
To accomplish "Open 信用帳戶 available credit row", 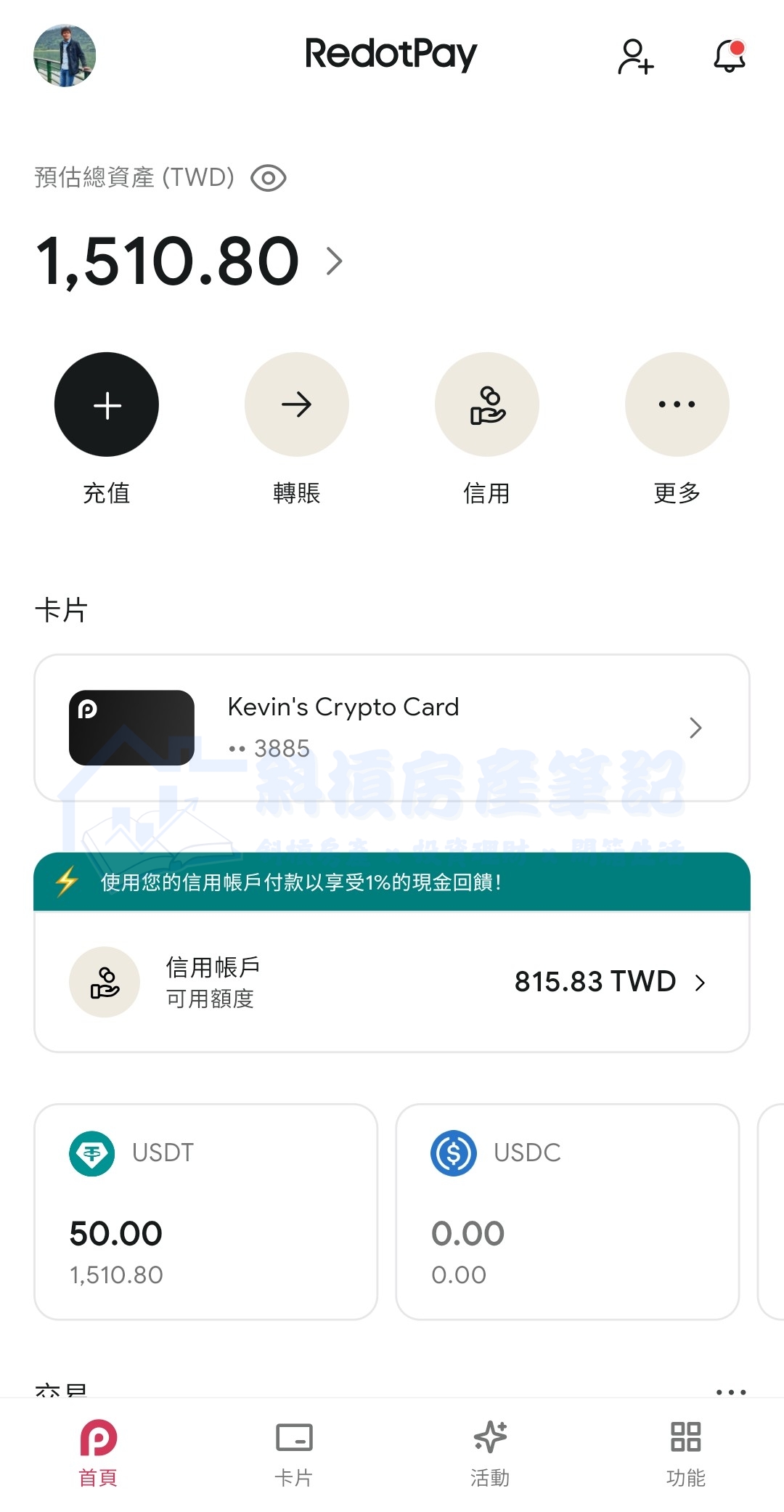I will 392,982.
